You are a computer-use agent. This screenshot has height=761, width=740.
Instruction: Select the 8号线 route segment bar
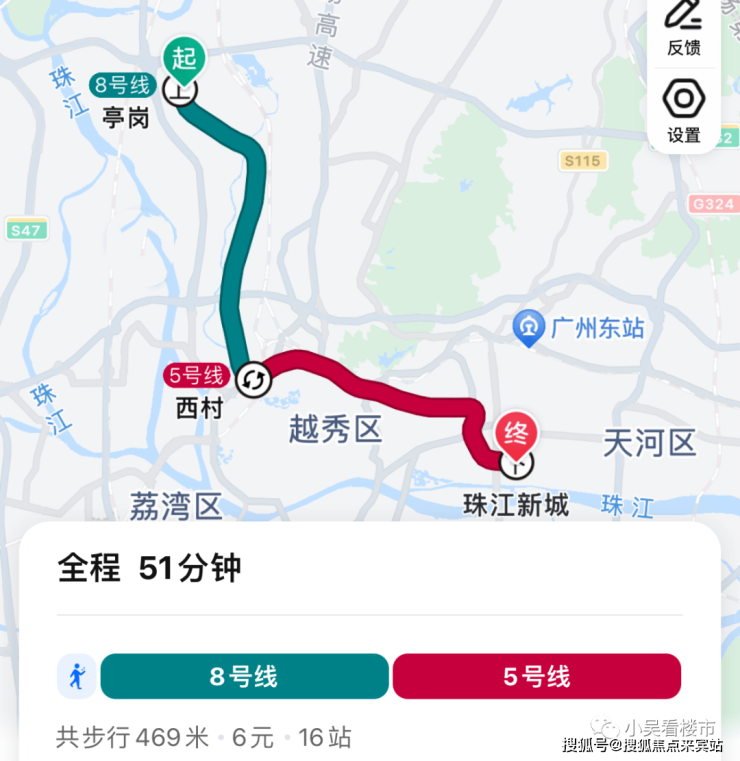coord(244,676)
